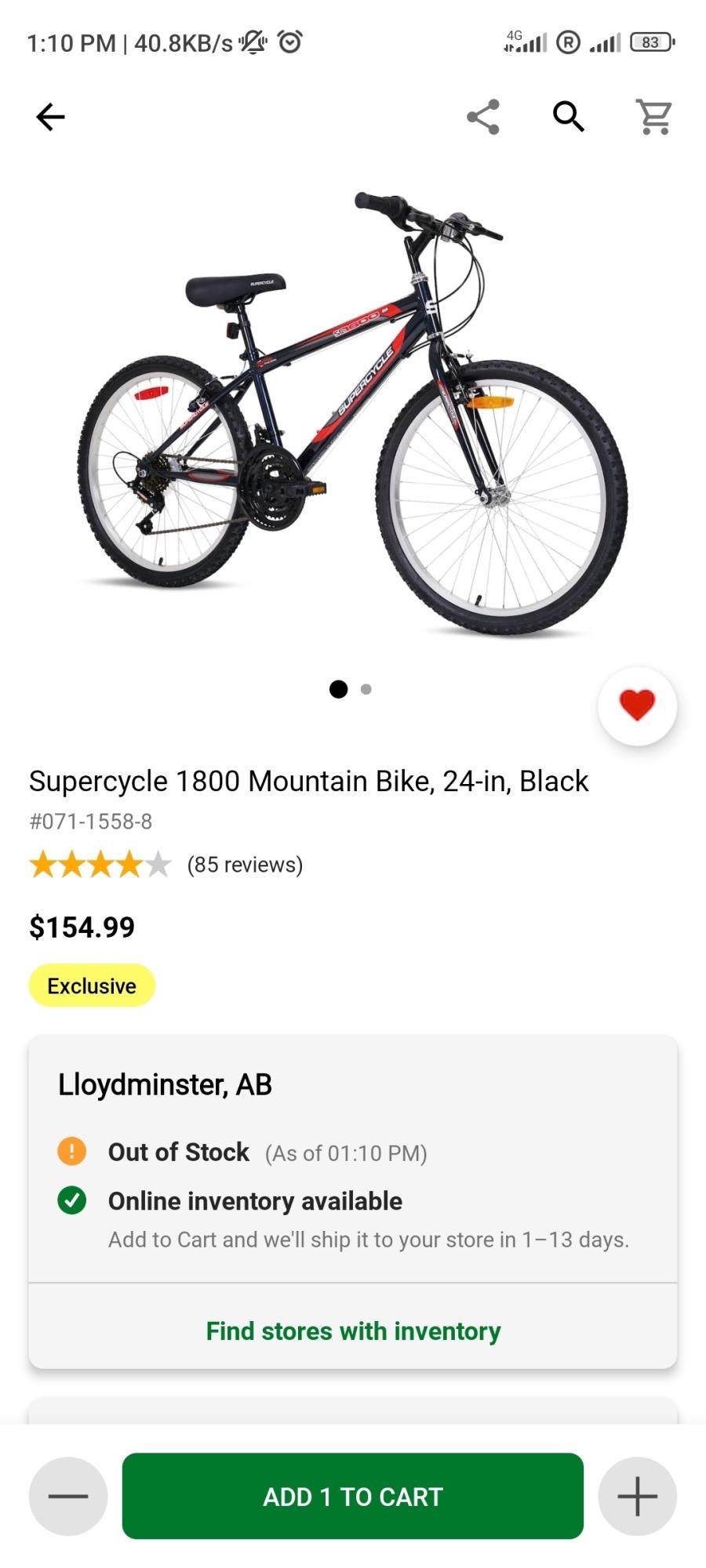Open the 85 reviews list
This screenshot has width=706, height=1568.
246,865
